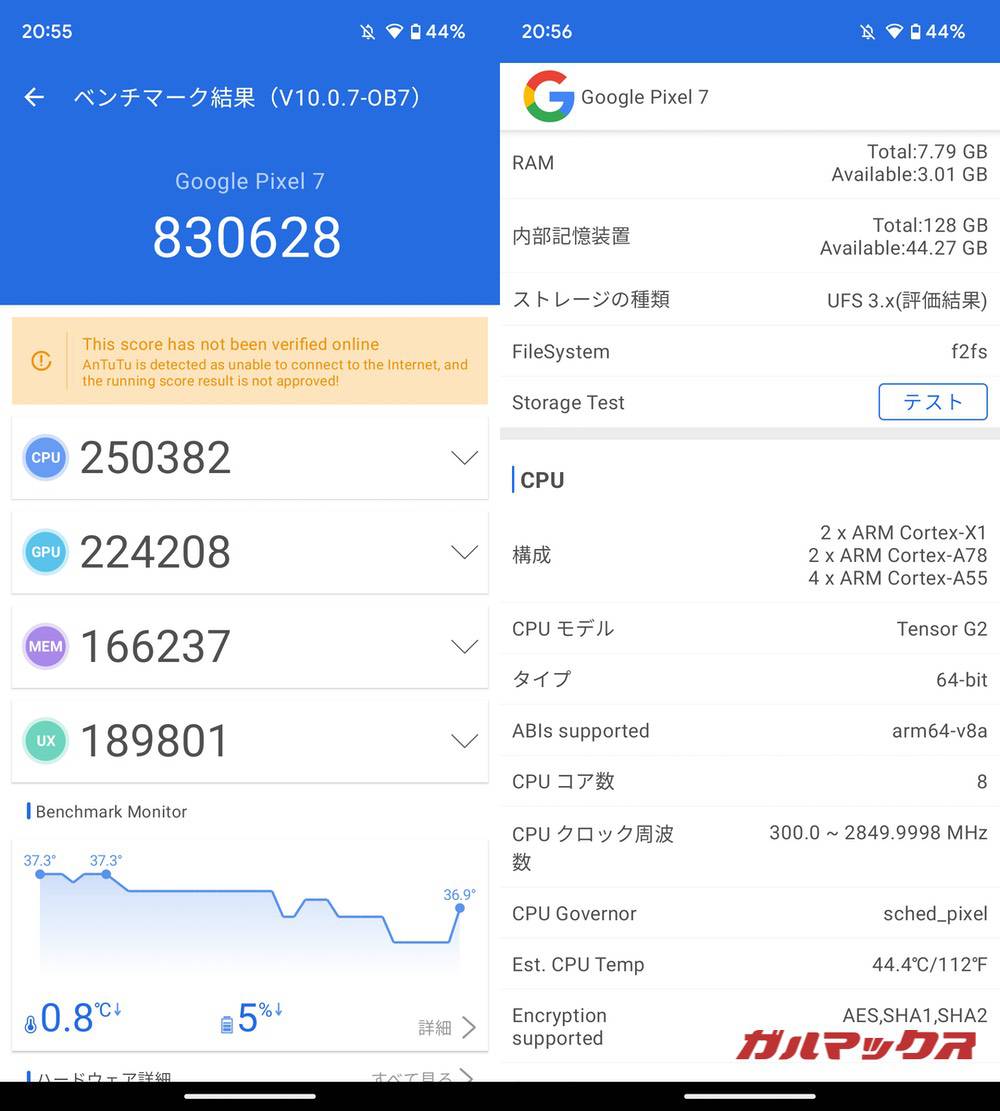Expand the CPU score 250382 details
1000x1111 pixels.
tap(464, 457)
